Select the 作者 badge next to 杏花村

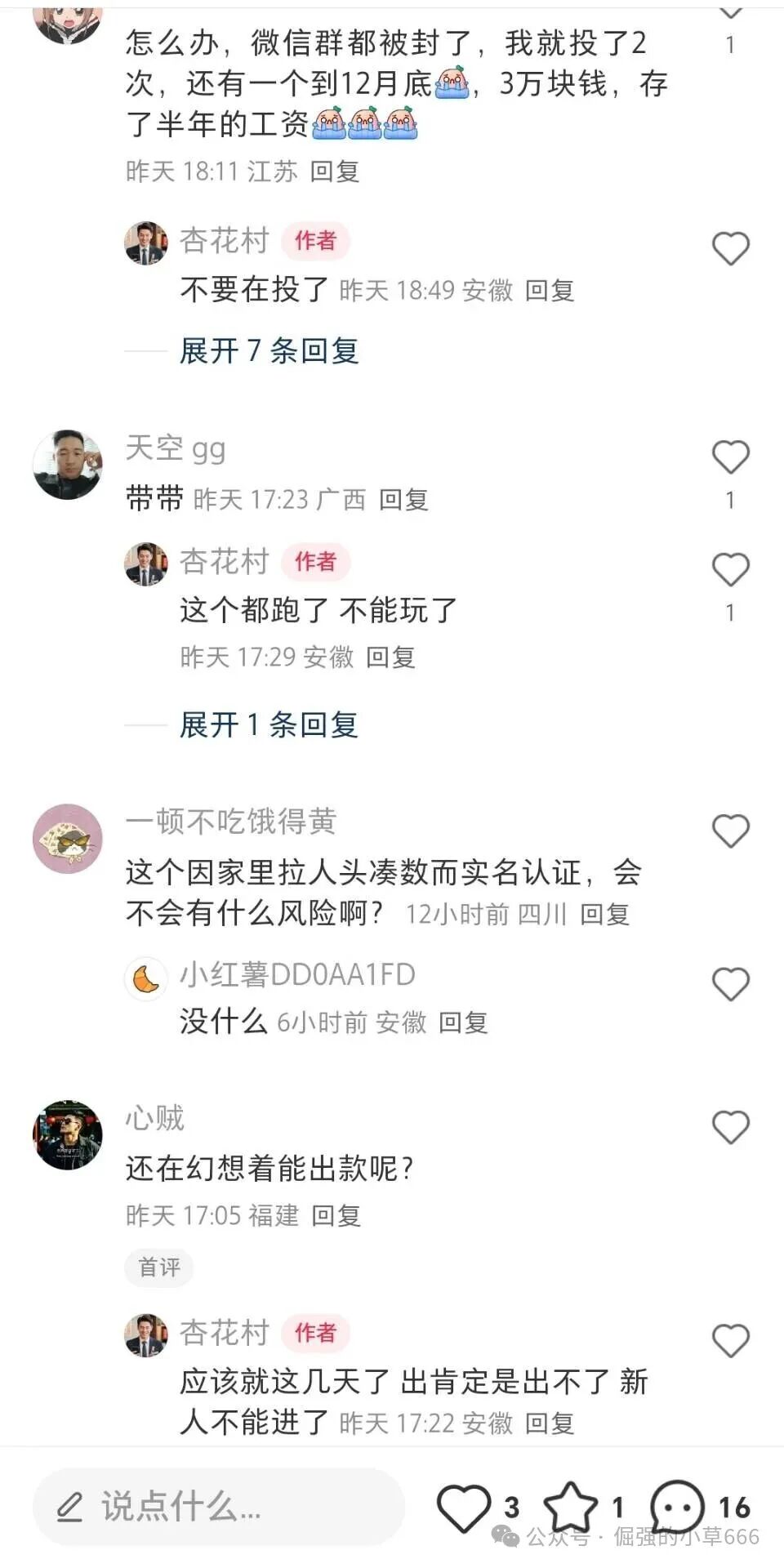tap(316, 242)
